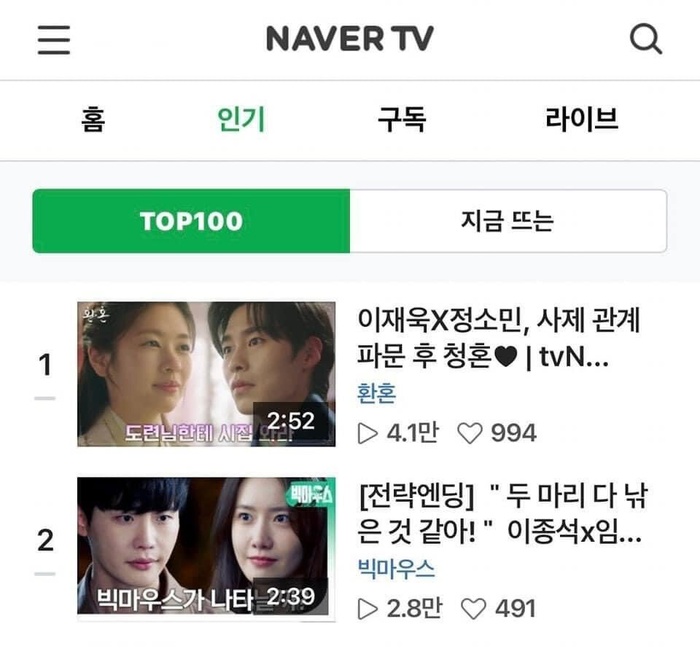Screen dimensions: 700x651
Task: Switch to the 홈 tab
Action: pyautogui.click(x=92, y=119)
